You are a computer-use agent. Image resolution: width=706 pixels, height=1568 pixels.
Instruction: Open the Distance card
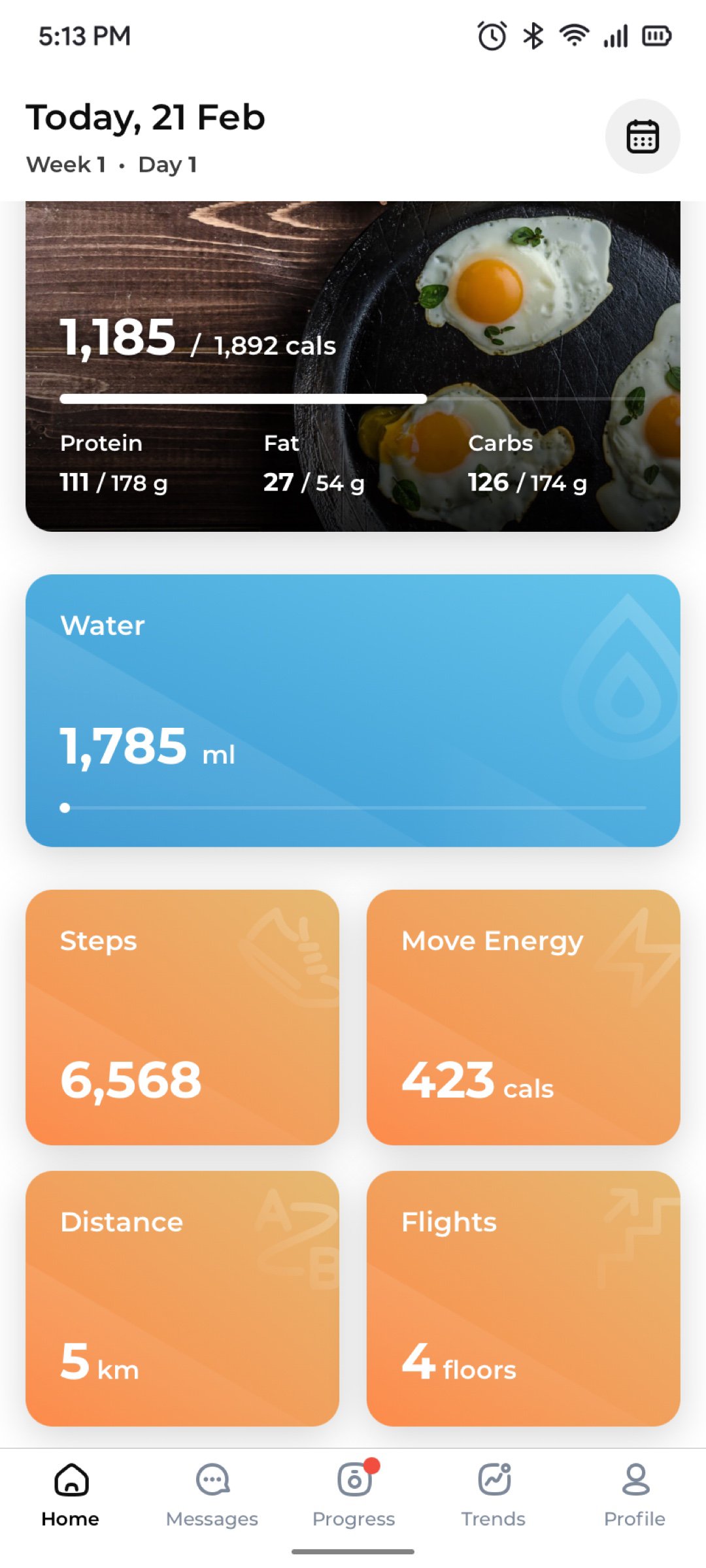pyautogui.click(x=182, y=1298)
